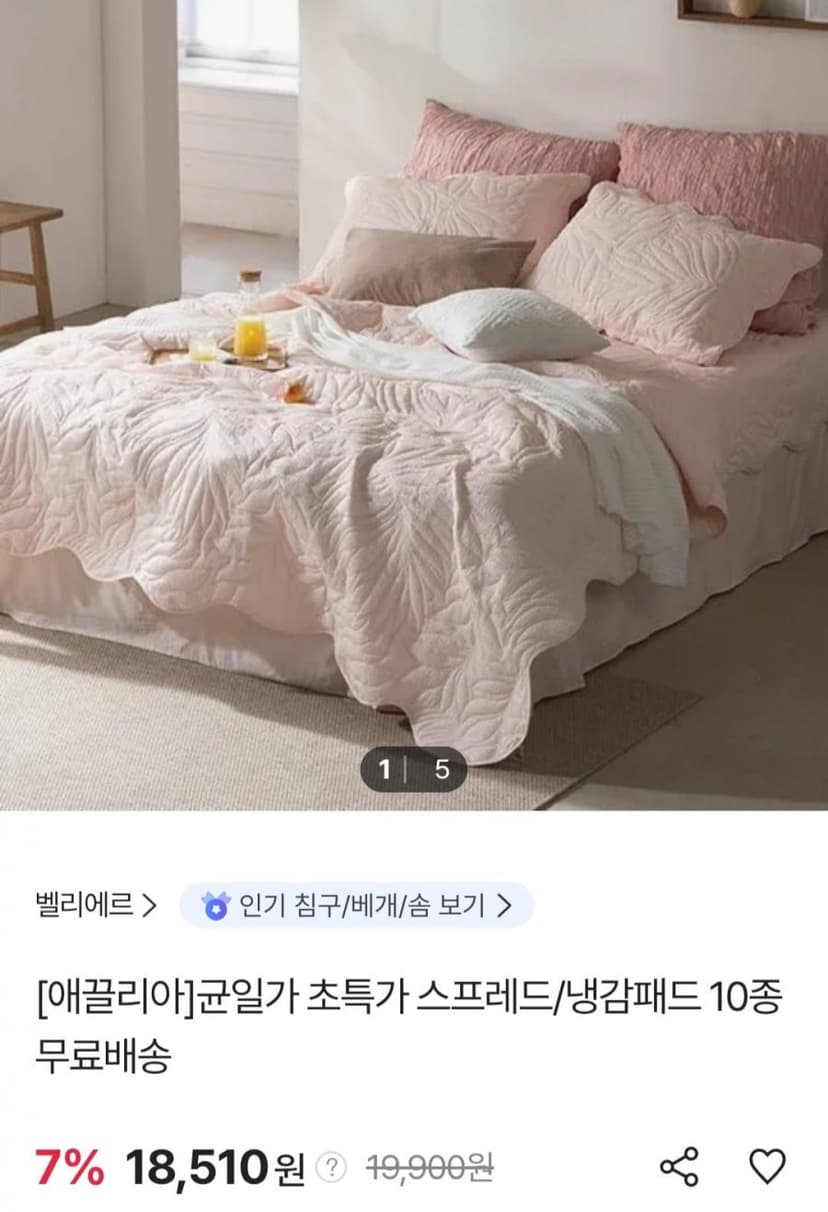Open the bedding product photo
Image resolution: width=828 pixels, height=1212 pixels.
414,404
